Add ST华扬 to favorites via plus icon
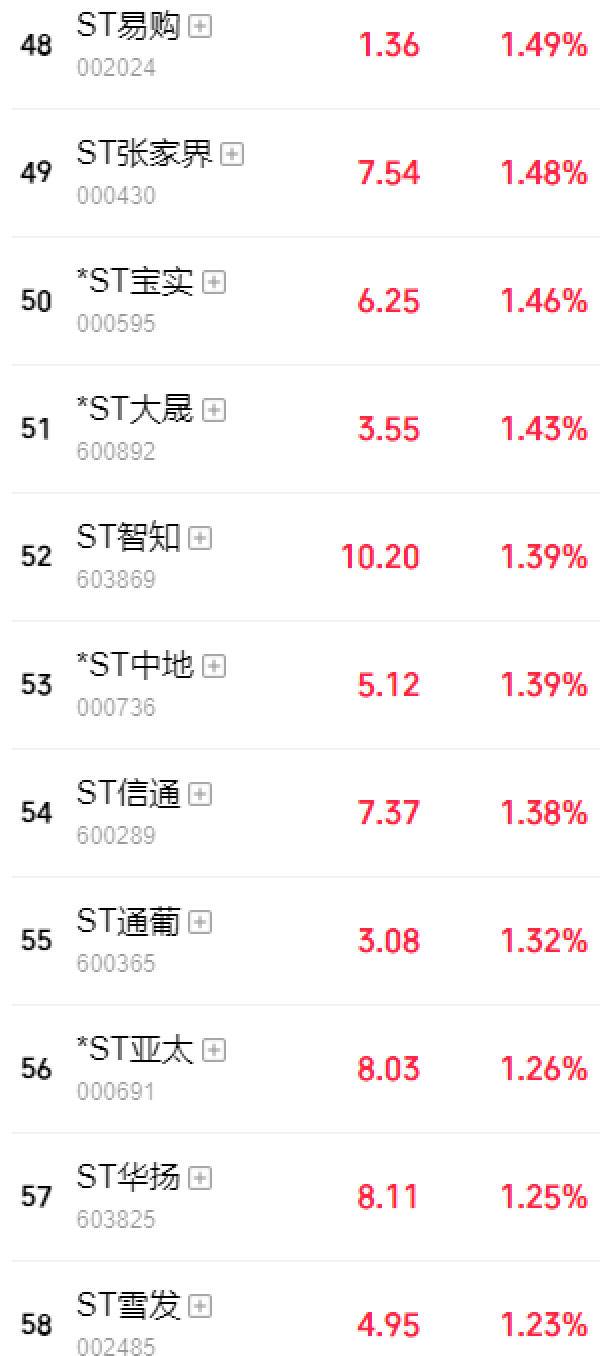600x1356 pixels. [x=200, y=1178]
